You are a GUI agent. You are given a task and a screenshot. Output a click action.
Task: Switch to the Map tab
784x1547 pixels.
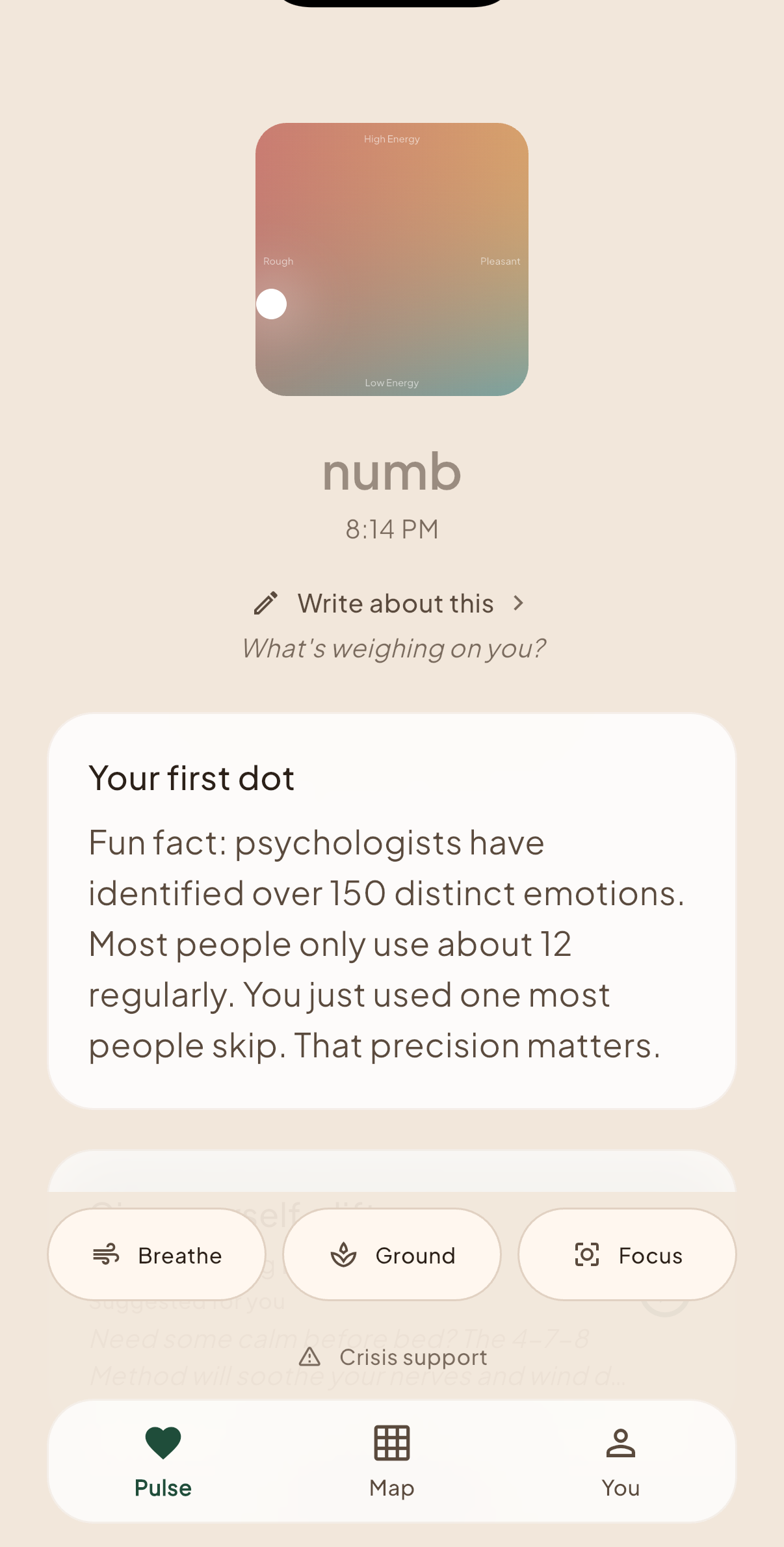(391, 1460)
